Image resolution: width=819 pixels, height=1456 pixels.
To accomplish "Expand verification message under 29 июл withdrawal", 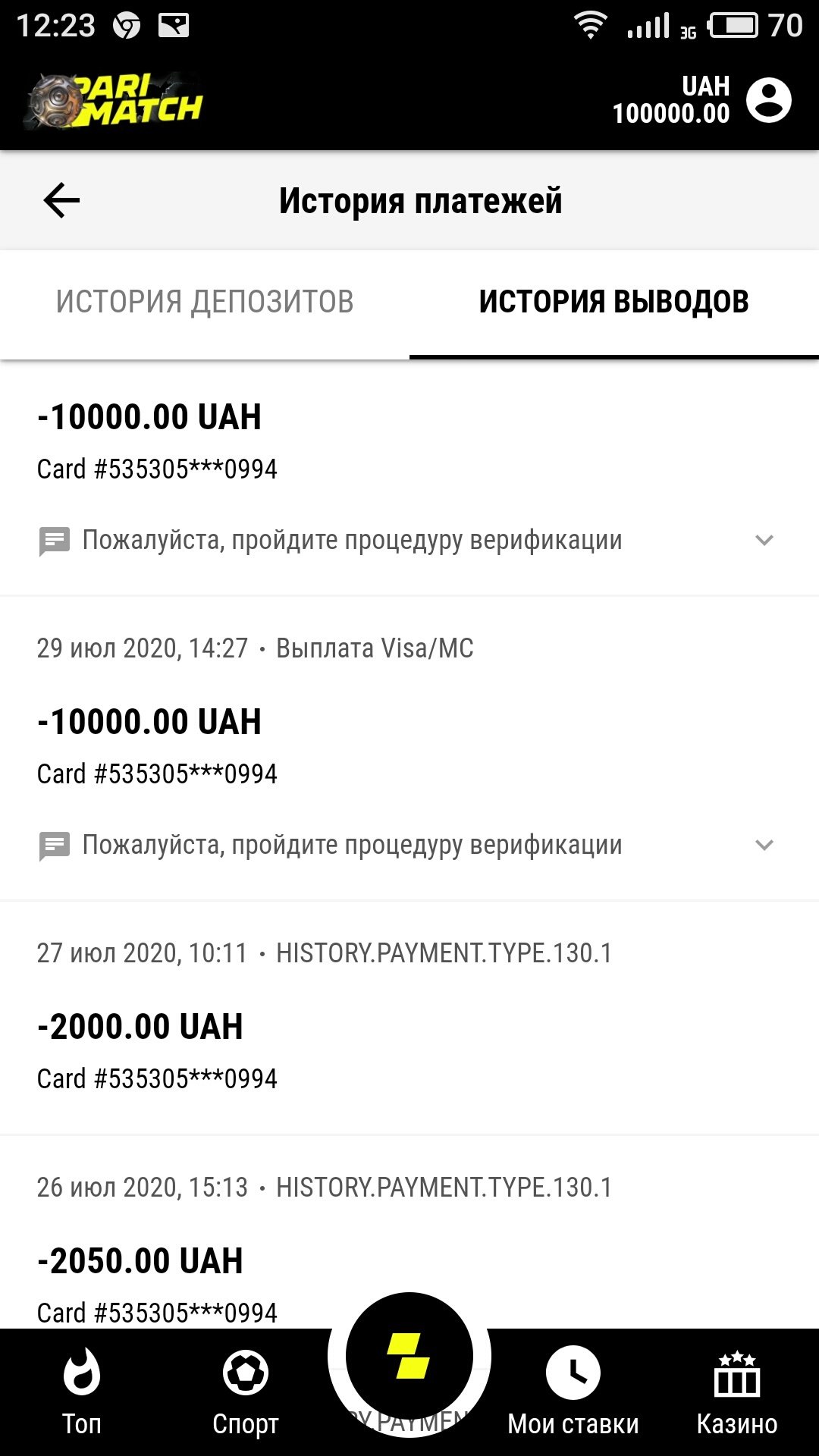I will click(x=764, y=845).
